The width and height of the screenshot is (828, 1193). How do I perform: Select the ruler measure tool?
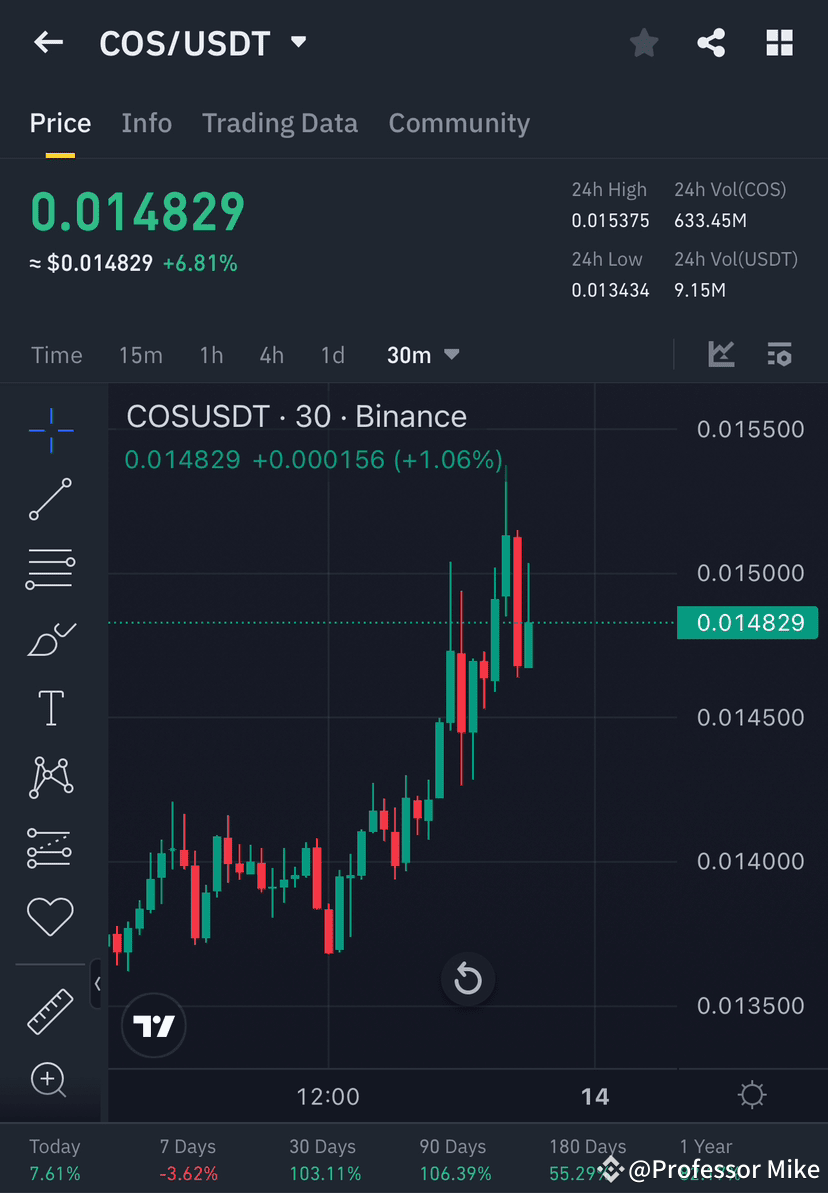click(49, 1011)
